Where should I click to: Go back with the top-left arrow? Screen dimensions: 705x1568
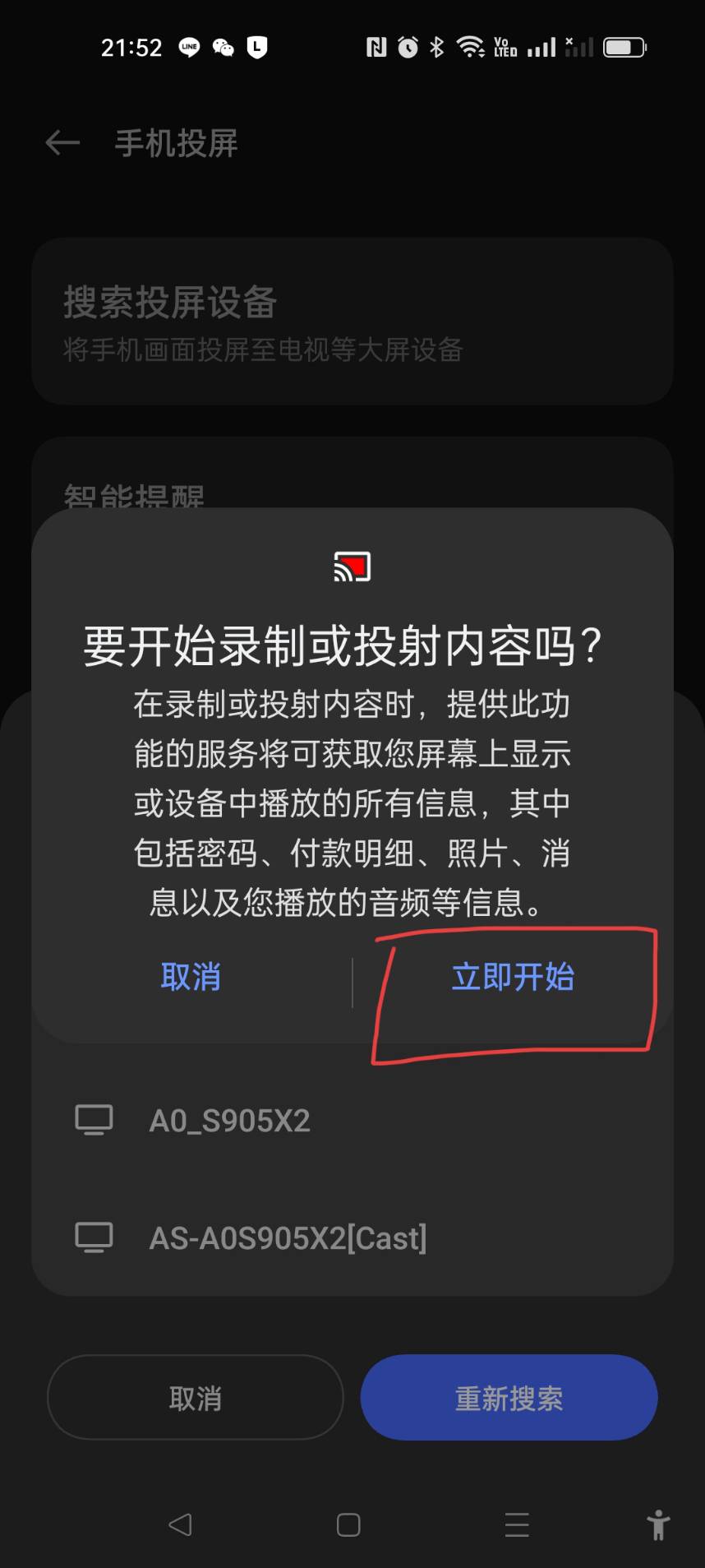tap(62, 143)
